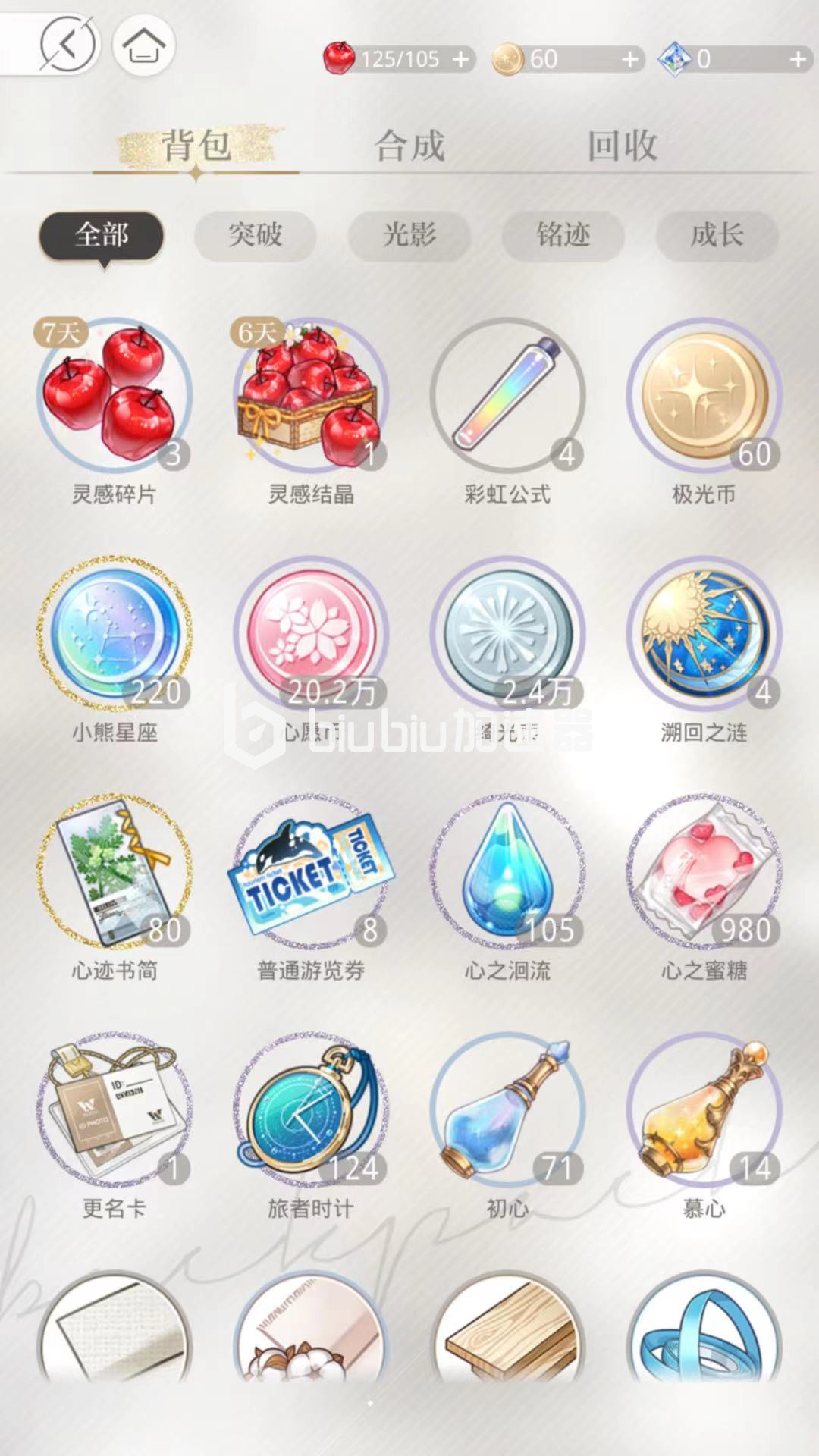Add more stamina apples with plus
Viewport: 819px width, 1456px height.
pos(460,59)
